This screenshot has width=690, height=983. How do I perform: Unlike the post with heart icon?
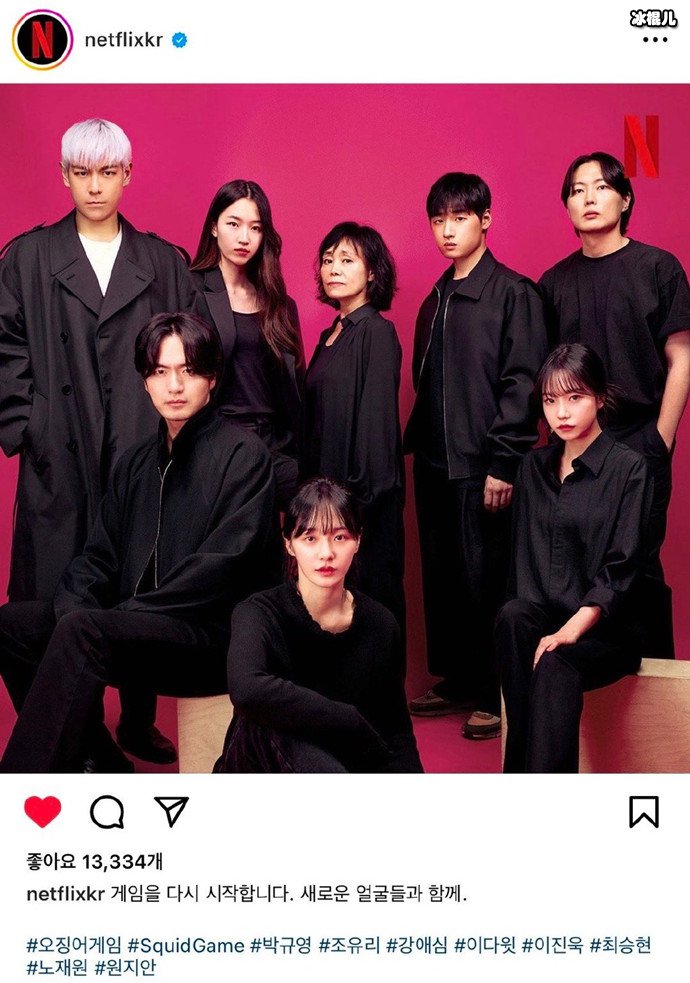pyautogui.click(x=42, y=812)
